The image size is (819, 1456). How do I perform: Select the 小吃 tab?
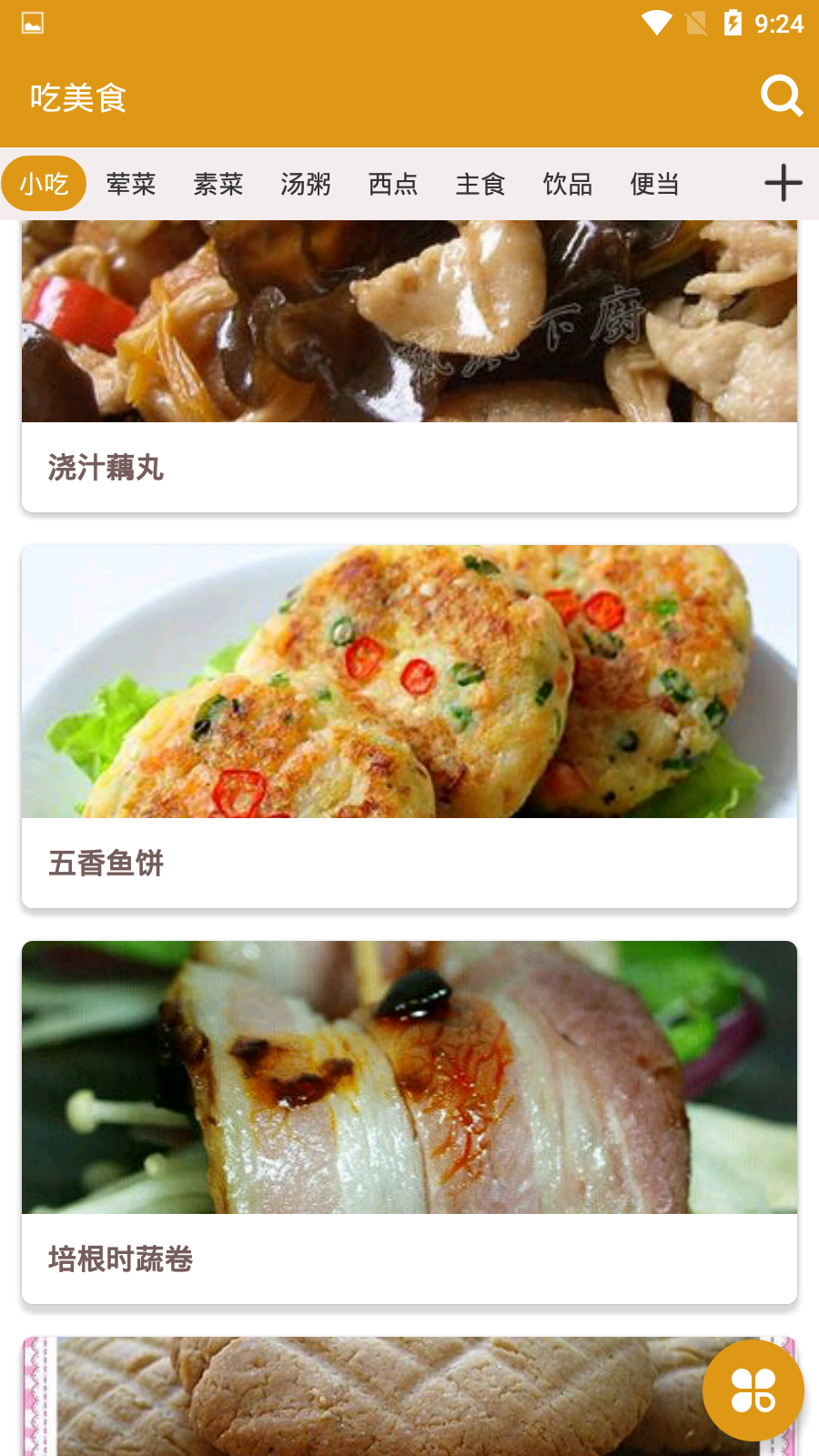(x=44, y=184)
